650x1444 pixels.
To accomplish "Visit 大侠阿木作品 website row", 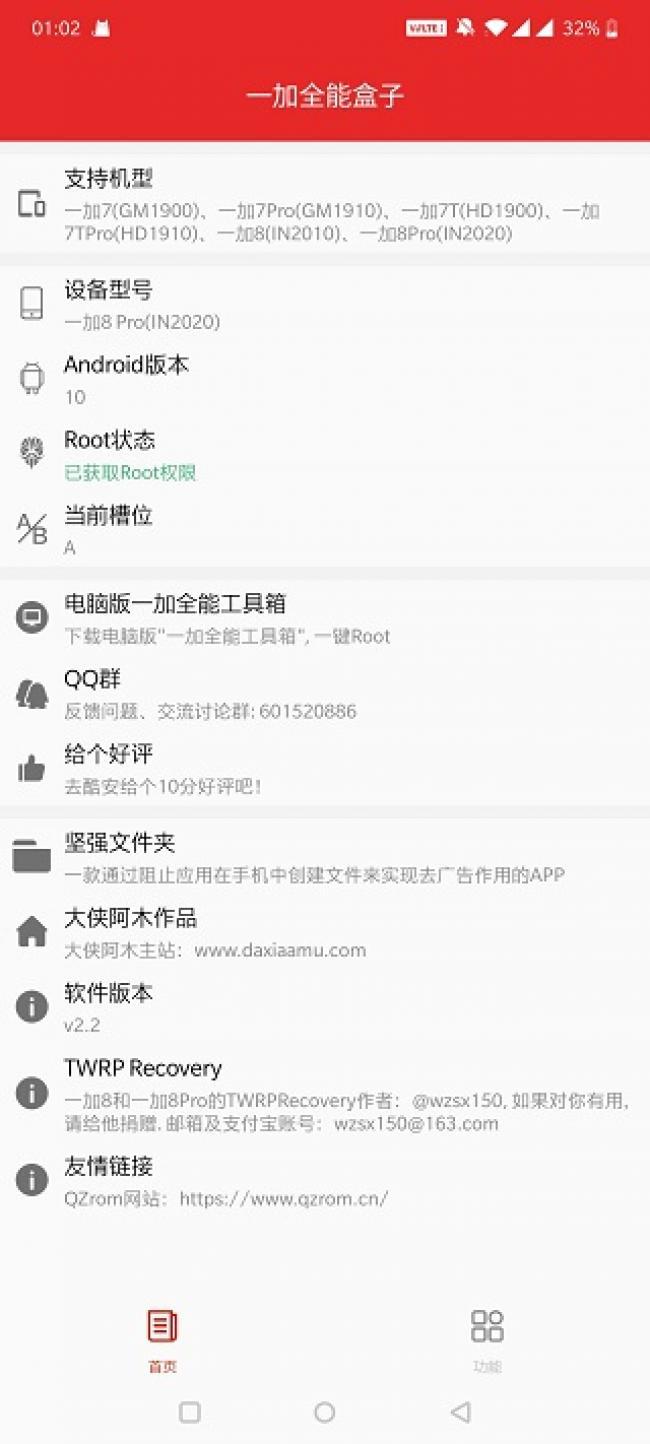I will pyautogui.click(x=325, y=932).
